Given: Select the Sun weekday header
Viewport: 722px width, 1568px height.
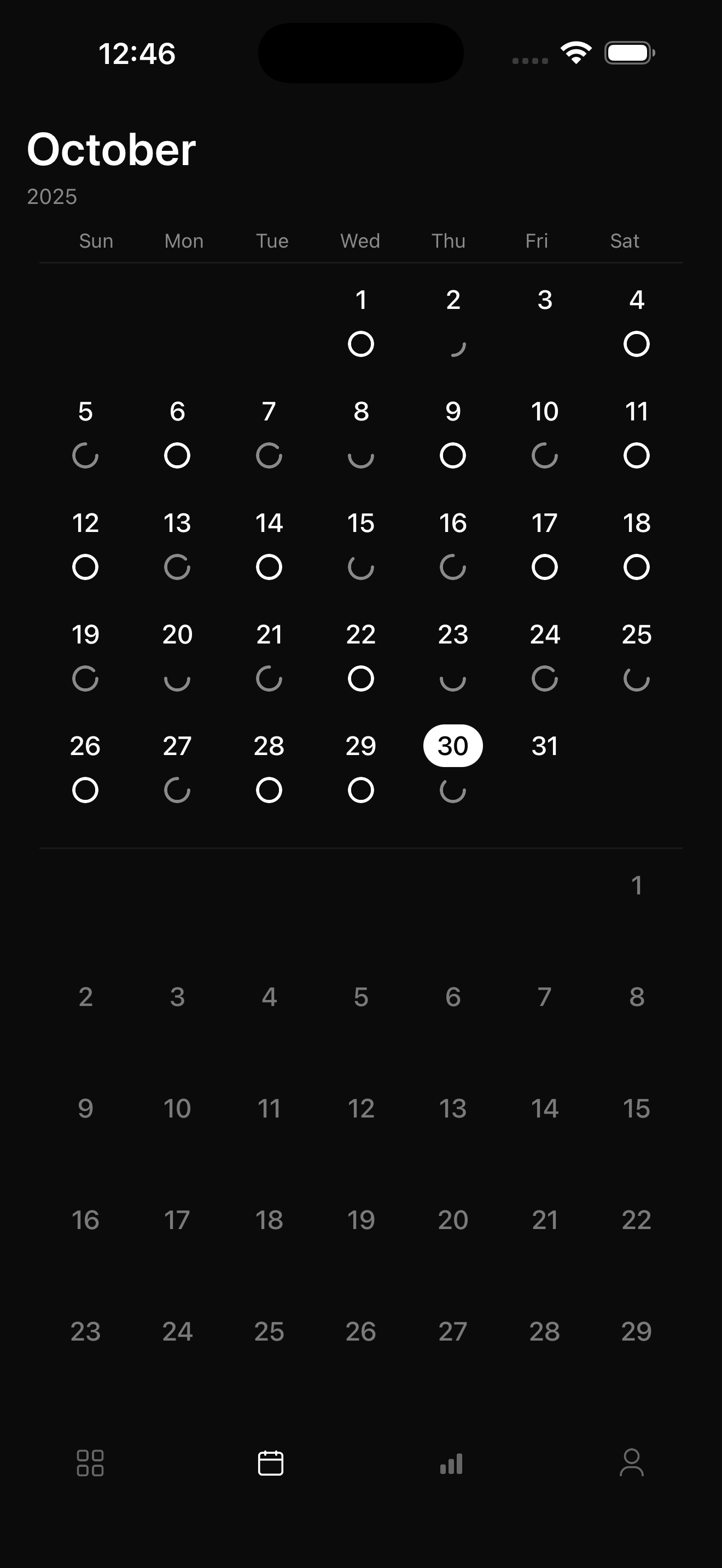Looking at the screenshot, I should pos(96,241).
